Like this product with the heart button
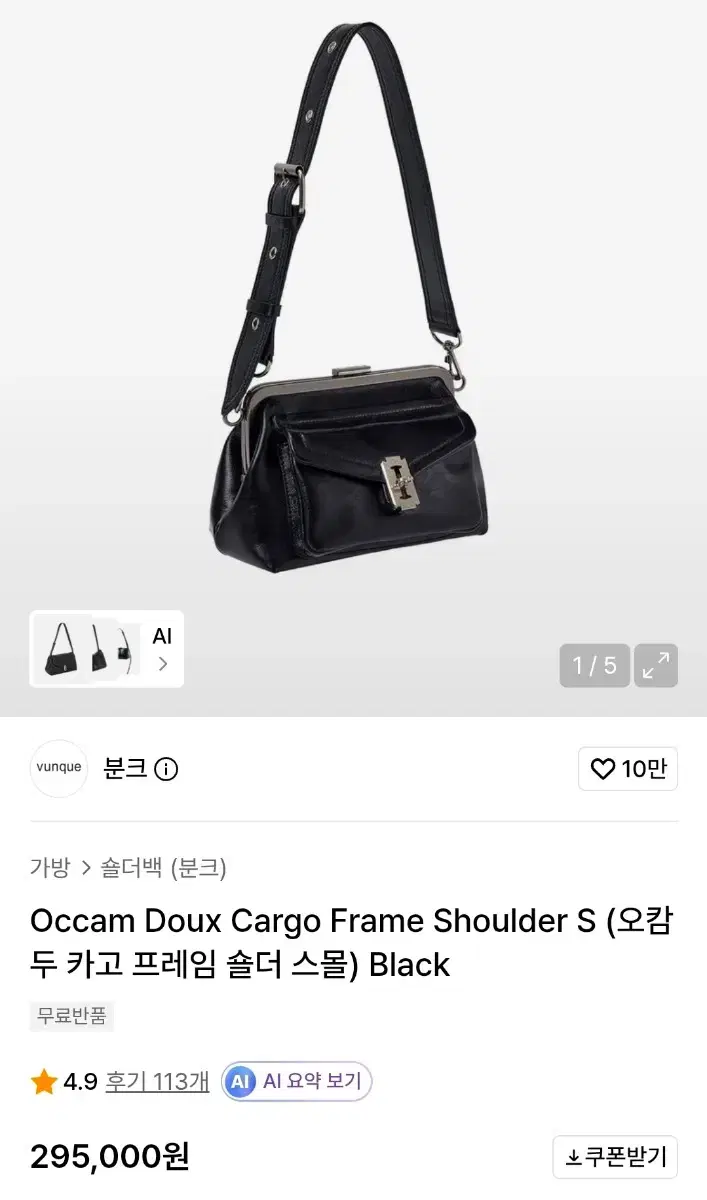 pyautogui.click(x=628, y=769)
